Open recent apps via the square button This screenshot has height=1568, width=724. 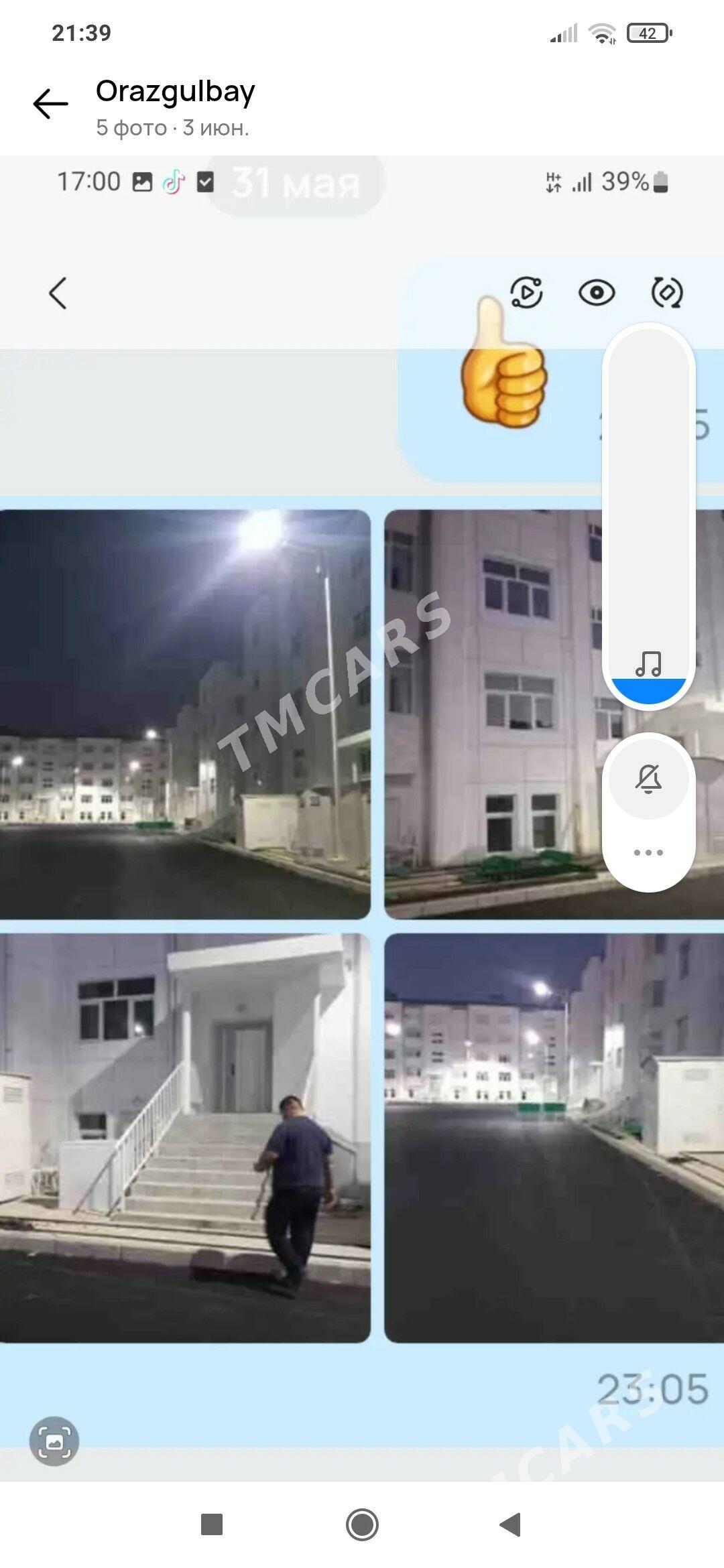coord(212,1524)
